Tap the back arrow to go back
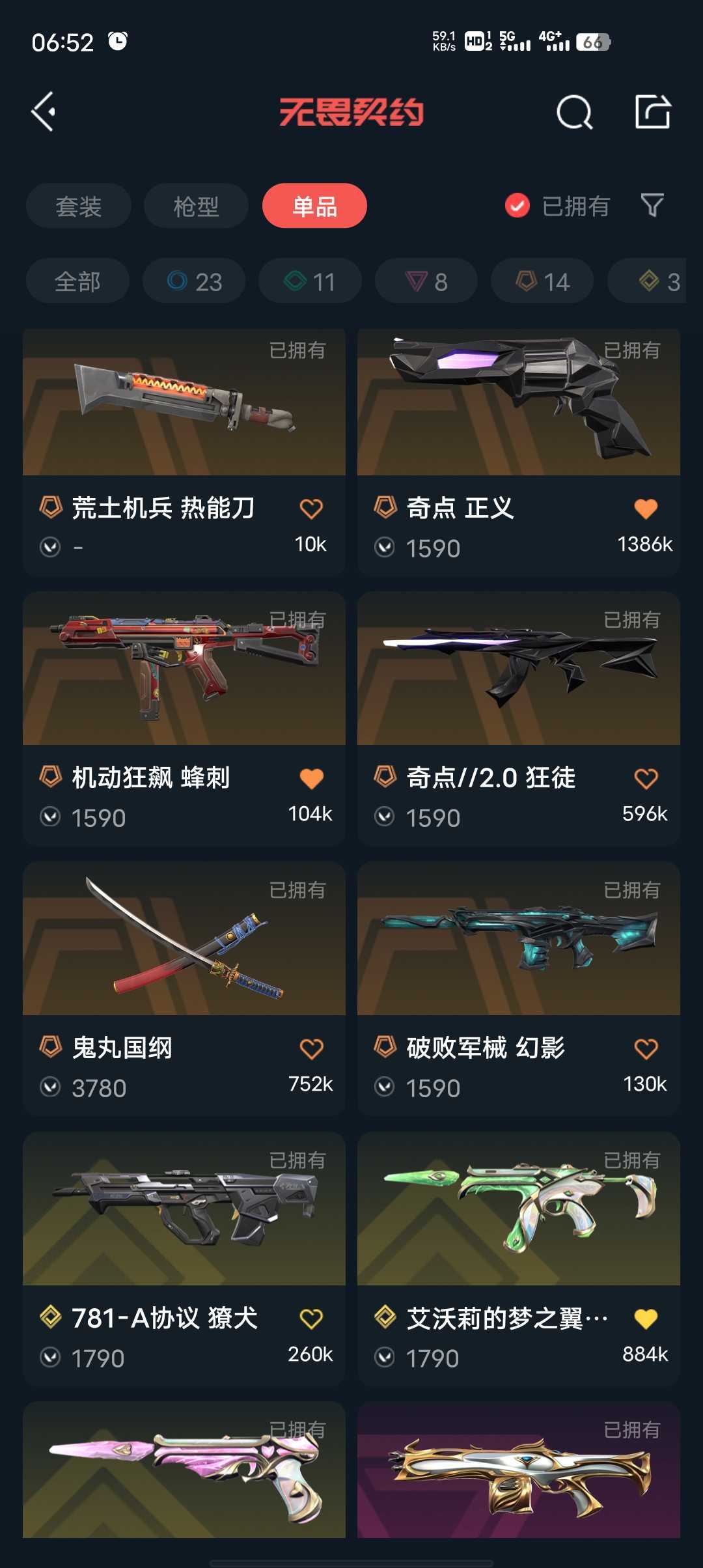This screenshot has width=703, height=1568. pos(44,112)
